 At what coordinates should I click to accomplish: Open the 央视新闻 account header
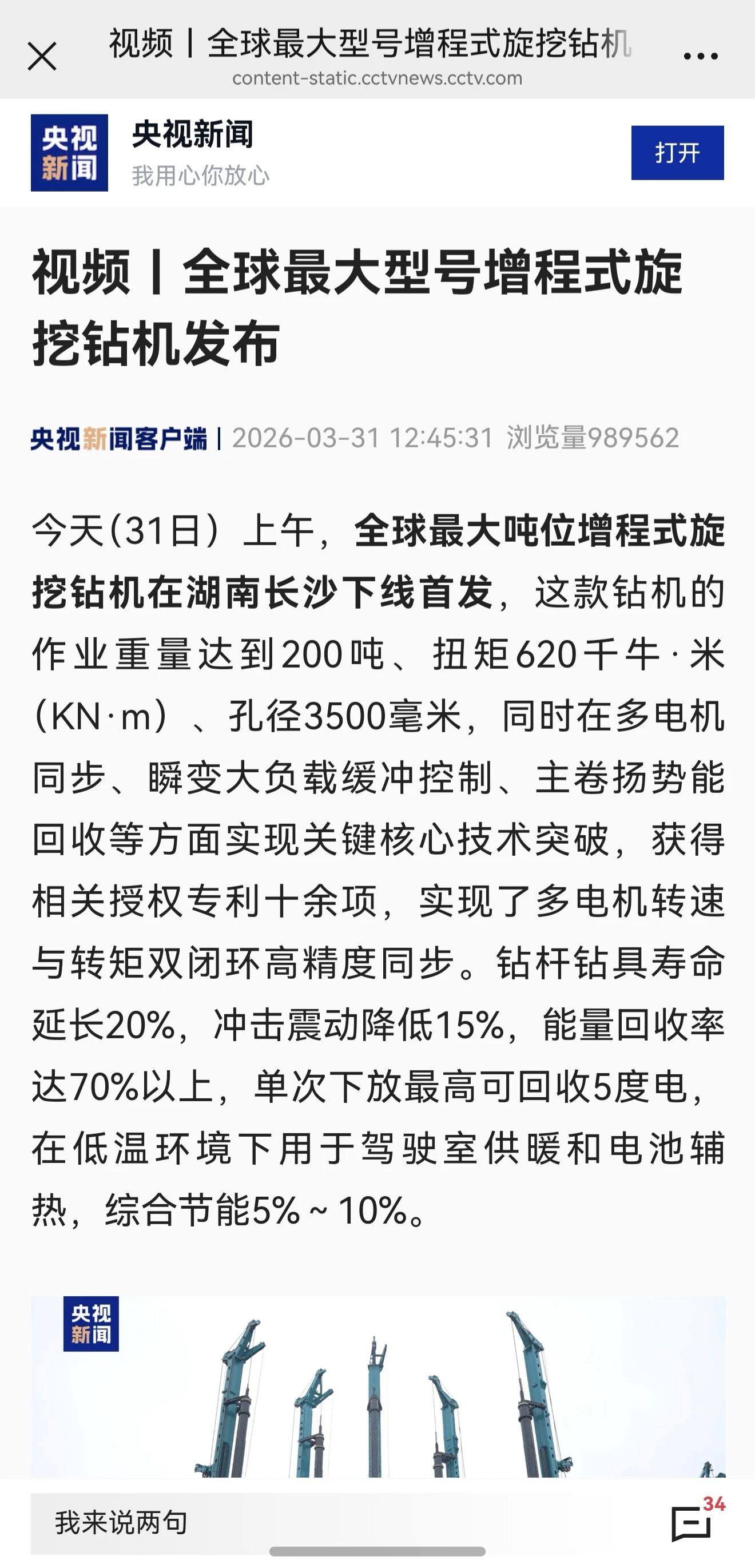point(192,152)
